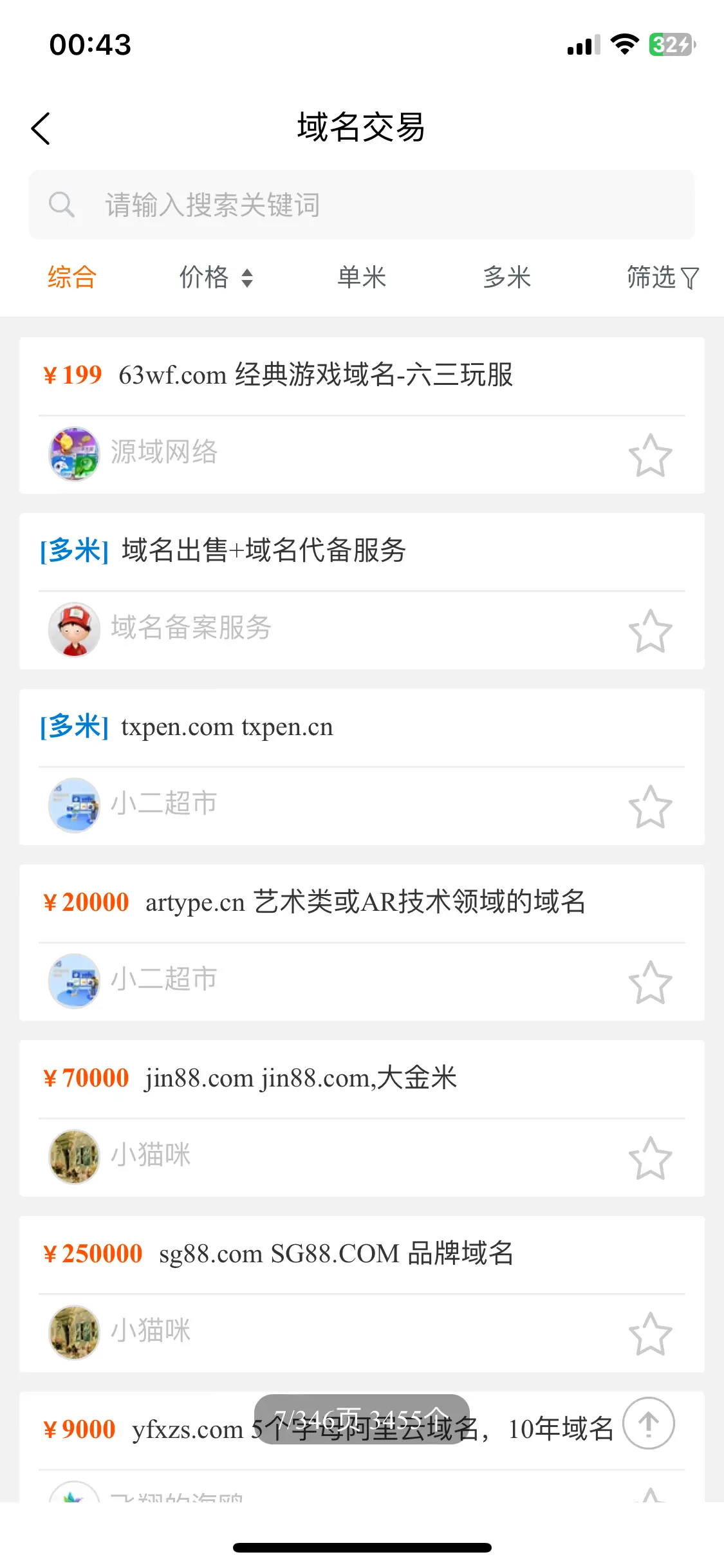Toggle favorite star on txpen.com listing
Screen dimensions: 724x1568
[x=650, y=805]
